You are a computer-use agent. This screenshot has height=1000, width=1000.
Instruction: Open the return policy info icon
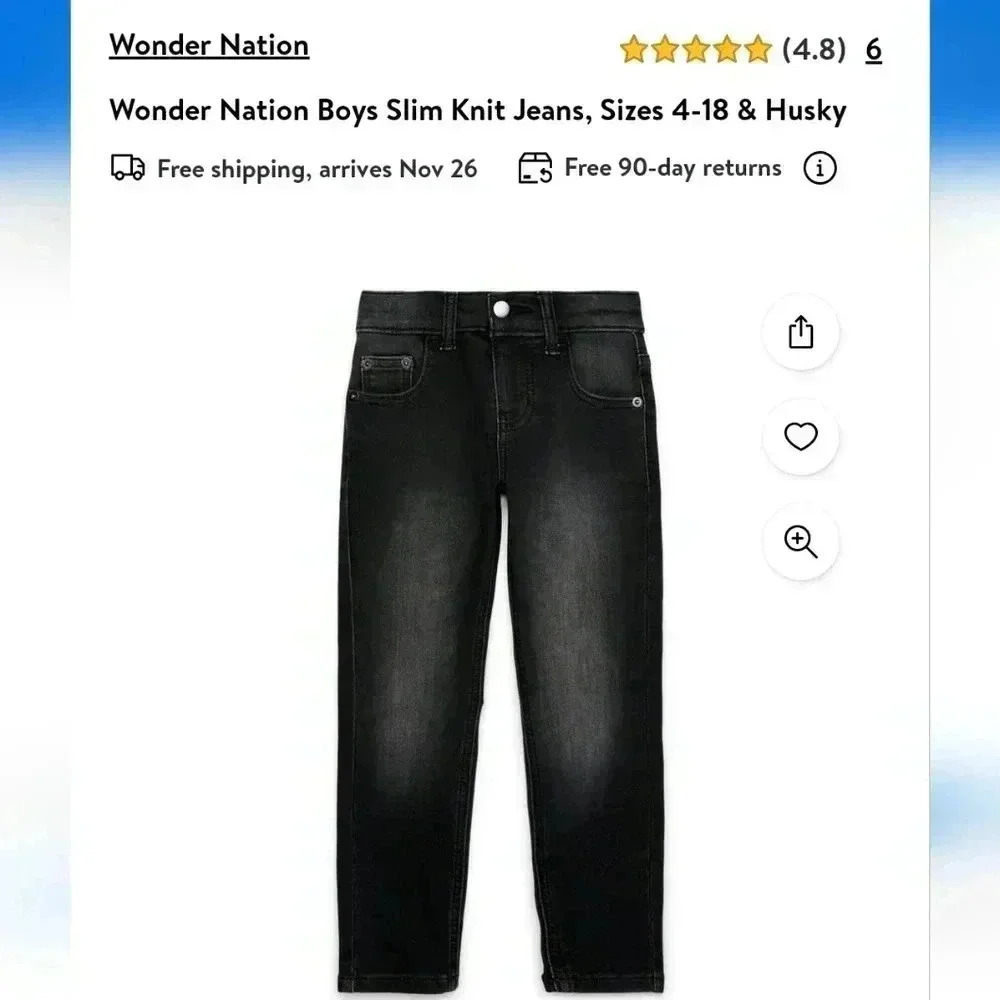coord(820,168)
